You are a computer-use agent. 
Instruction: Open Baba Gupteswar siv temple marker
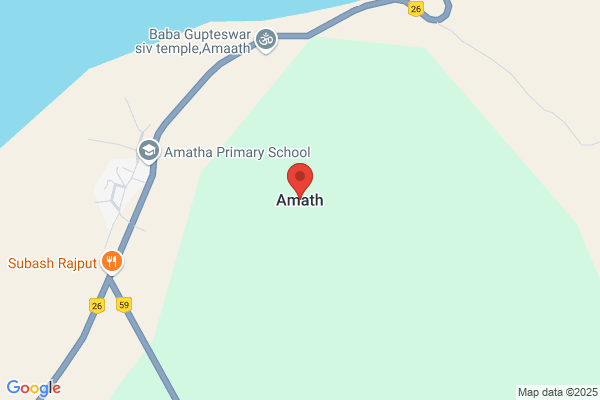[265, 40]
